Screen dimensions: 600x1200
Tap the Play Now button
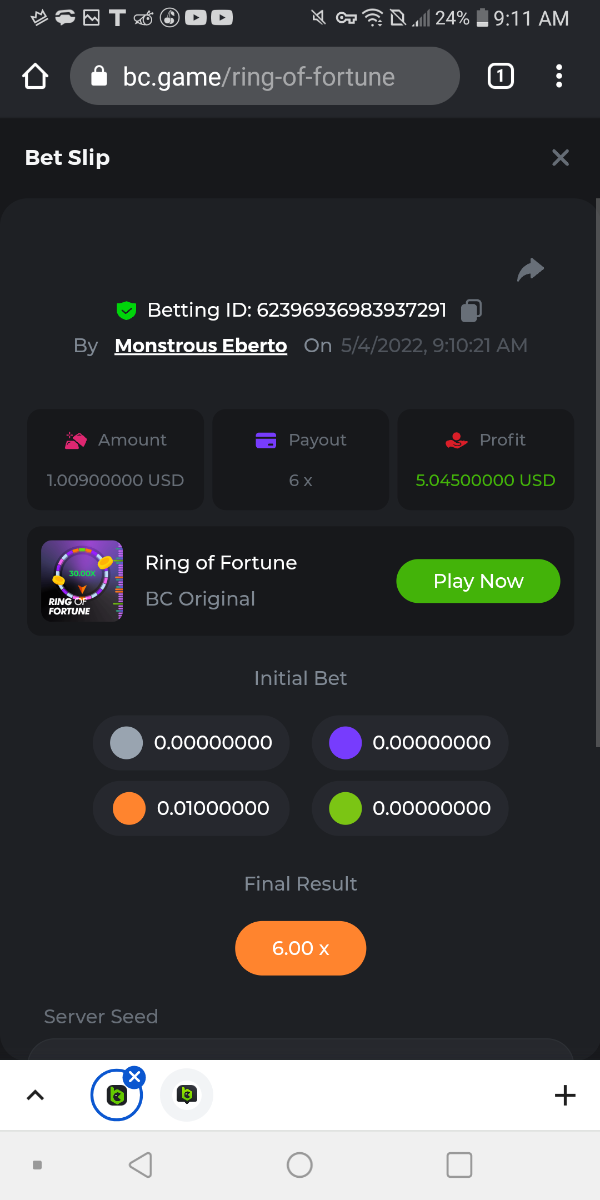tap(478, 581)
